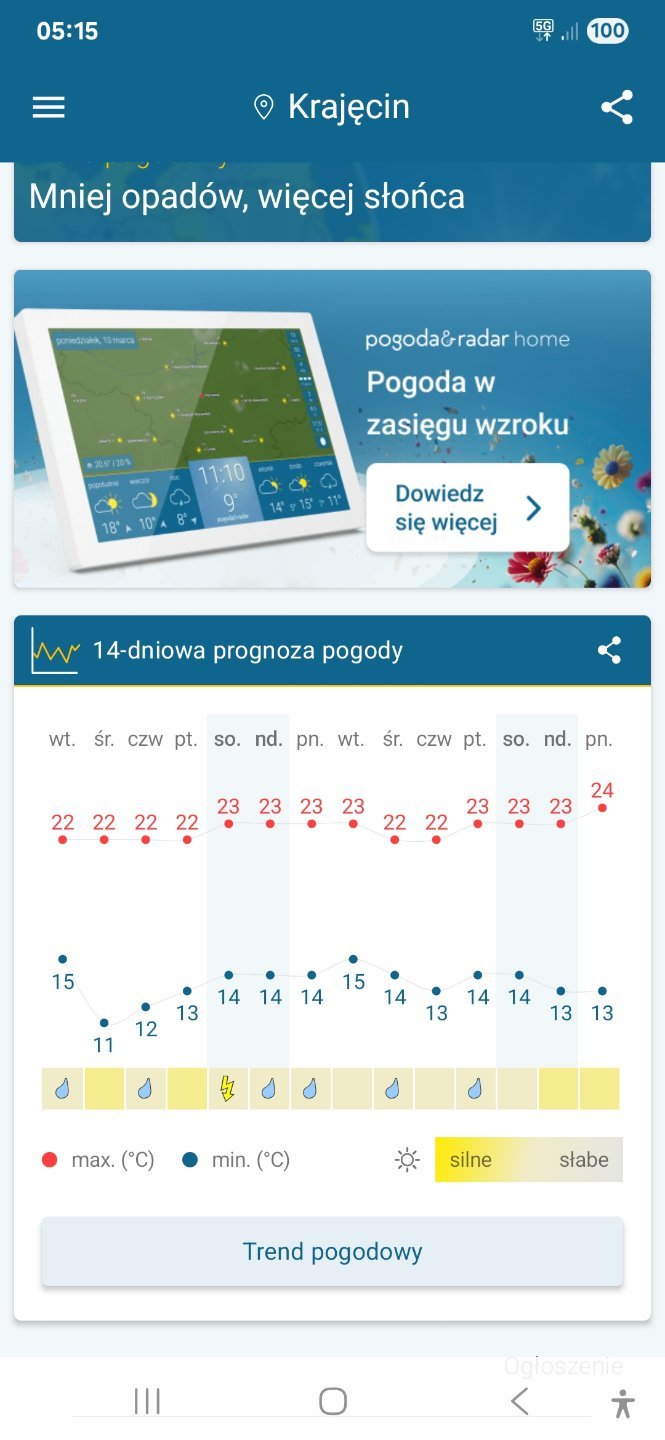Tap the Krajęcin location selector
The width and height of the screenshot is (665, 1440).
[332, 107]
